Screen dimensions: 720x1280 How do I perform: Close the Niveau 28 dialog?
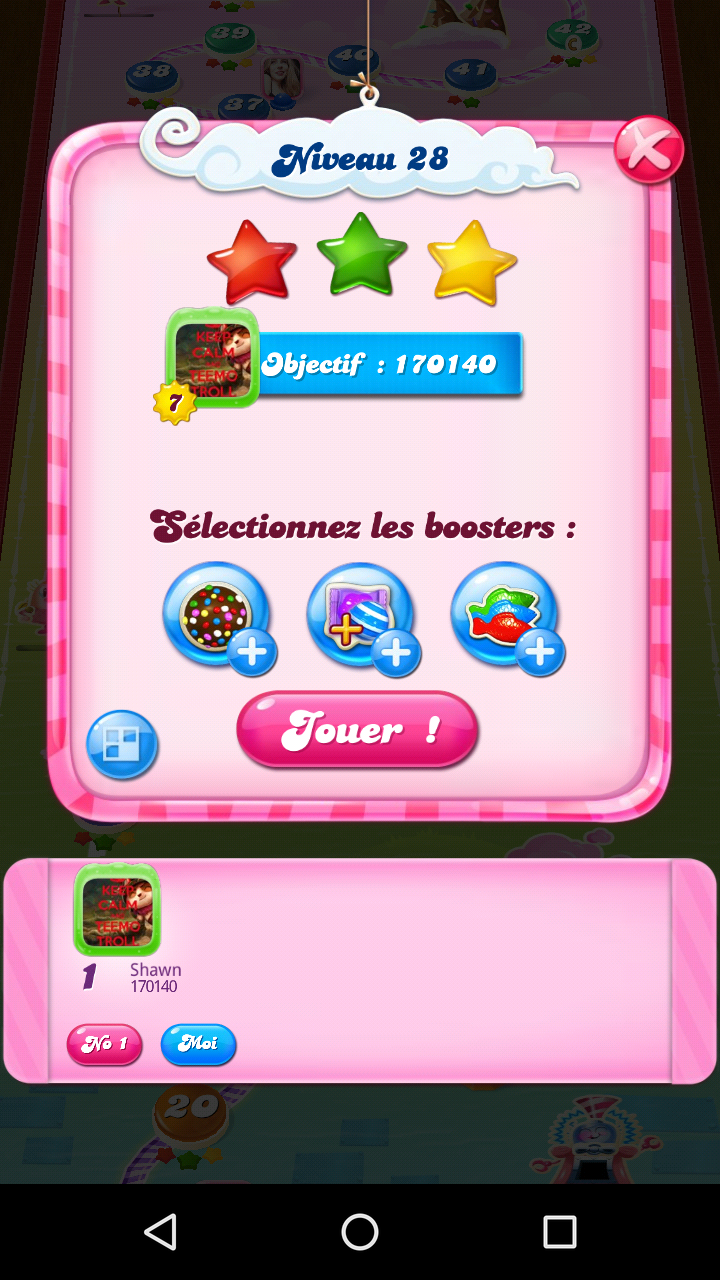(648, 150)
